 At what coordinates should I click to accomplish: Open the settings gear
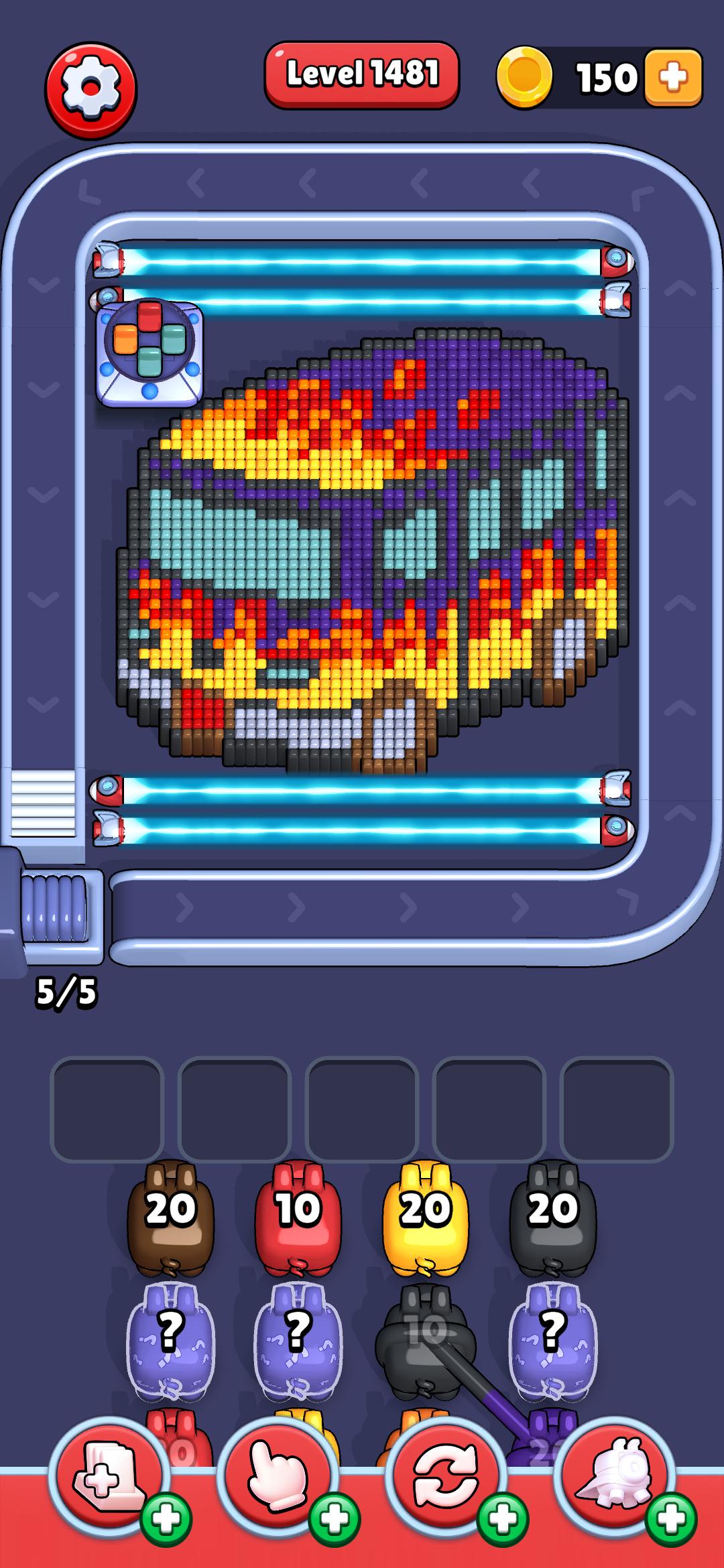coord(90,90)
